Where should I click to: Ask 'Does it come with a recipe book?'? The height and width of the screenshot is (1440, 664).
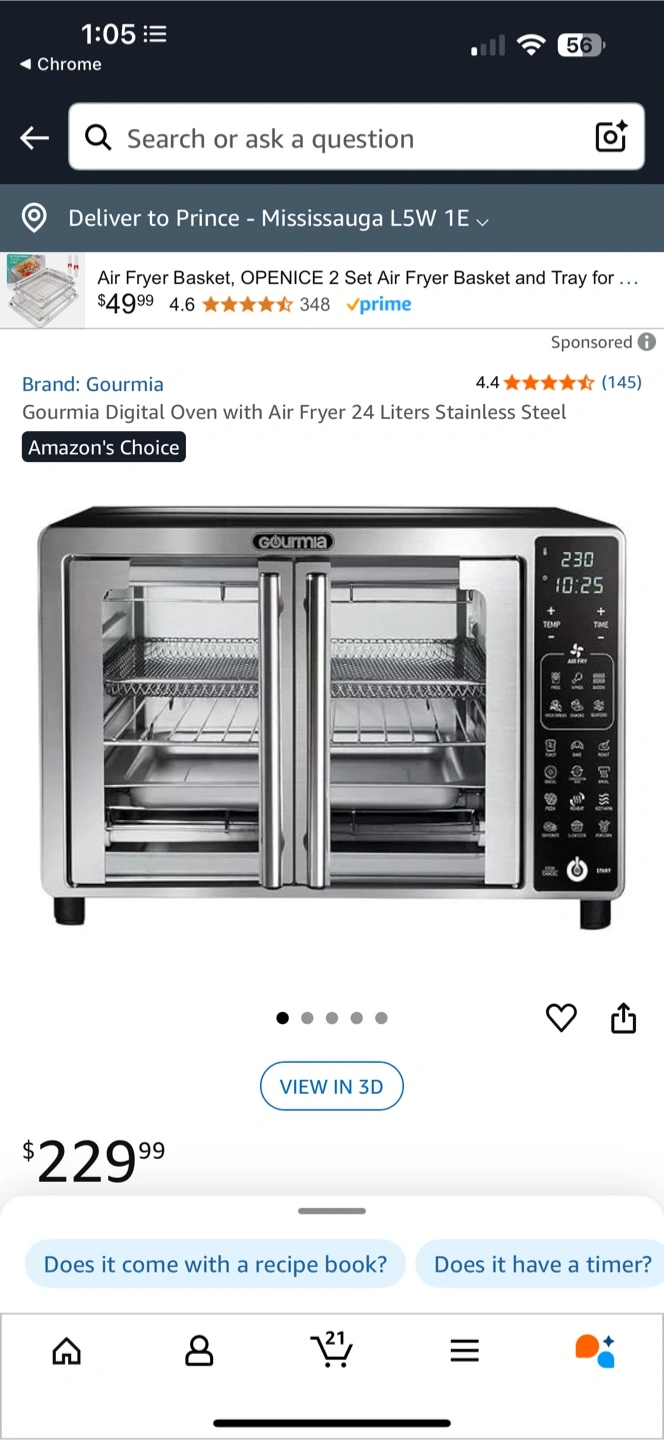[215, 1264]
